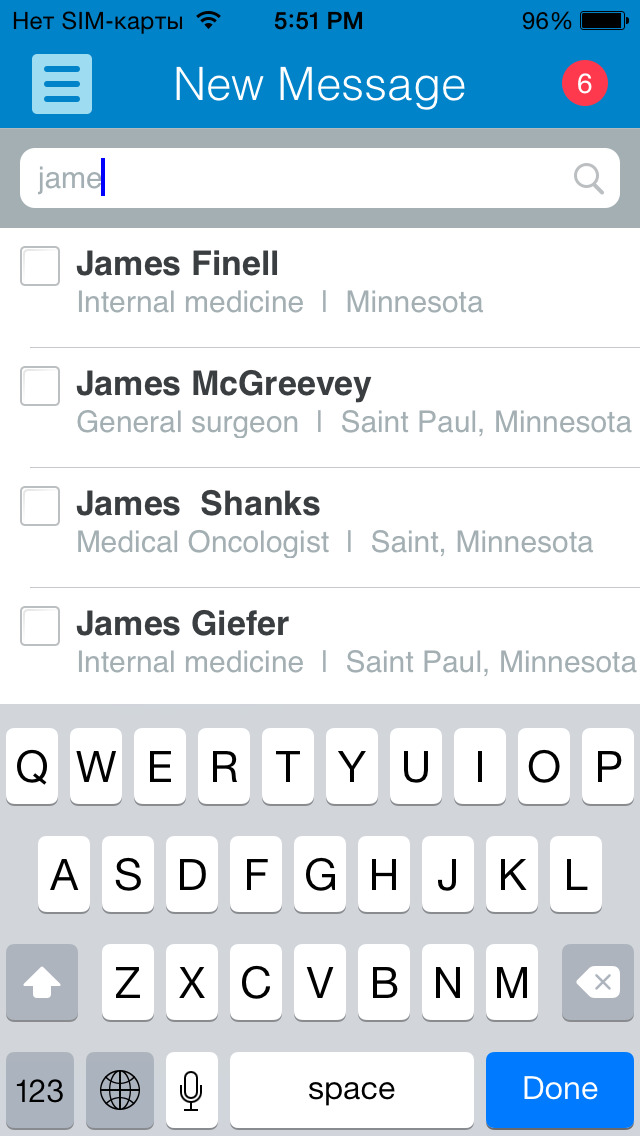Viewport: 640px width, 1136px height.
Task: Tap the backspace key
Action: [600, 983]
